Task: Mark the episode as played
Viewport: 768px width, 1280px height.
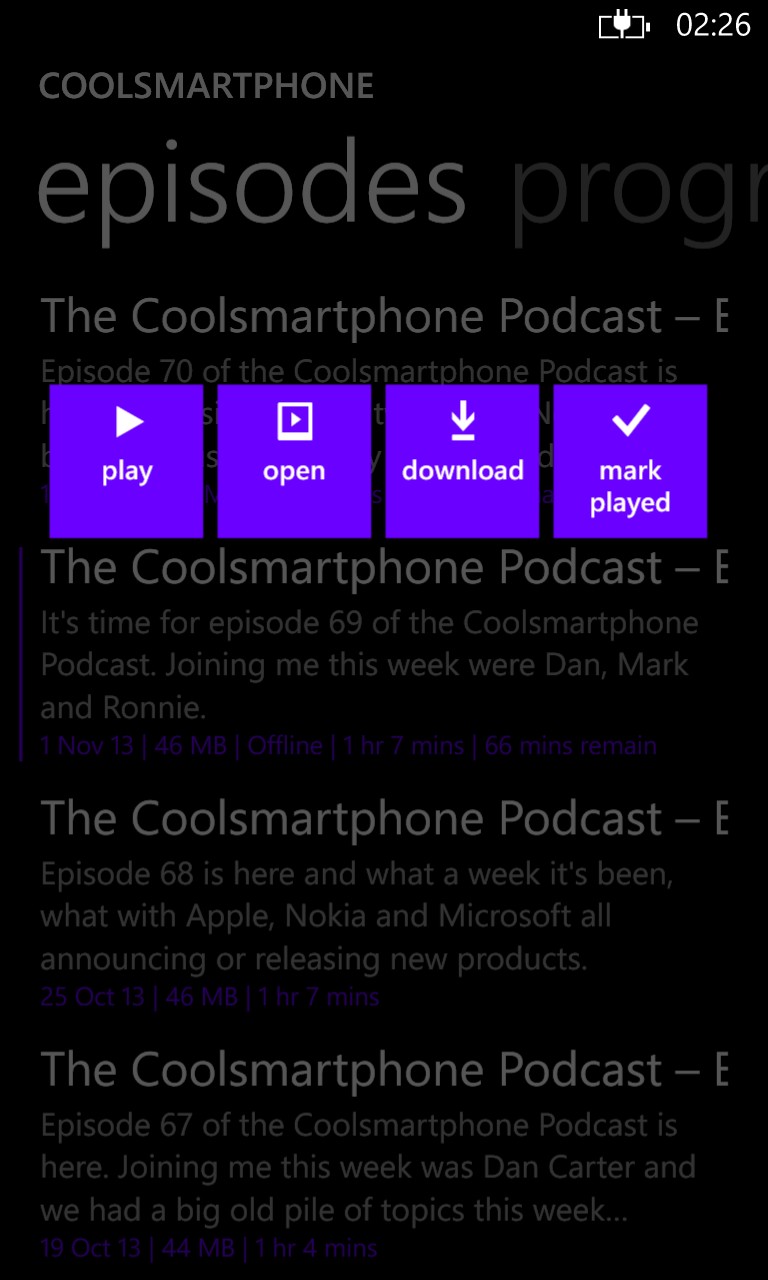Action: tap(630, 461)
